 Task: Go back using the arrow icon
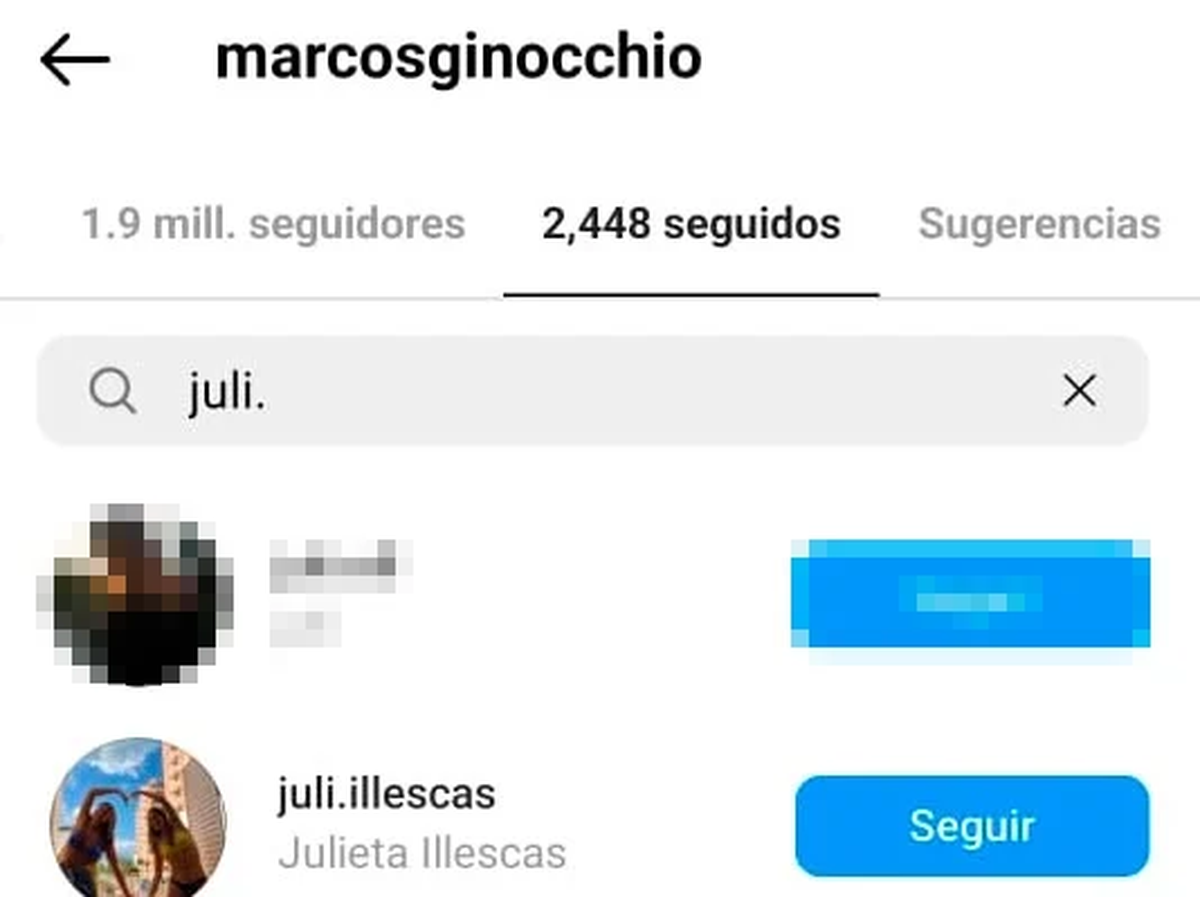pos(75,60)
